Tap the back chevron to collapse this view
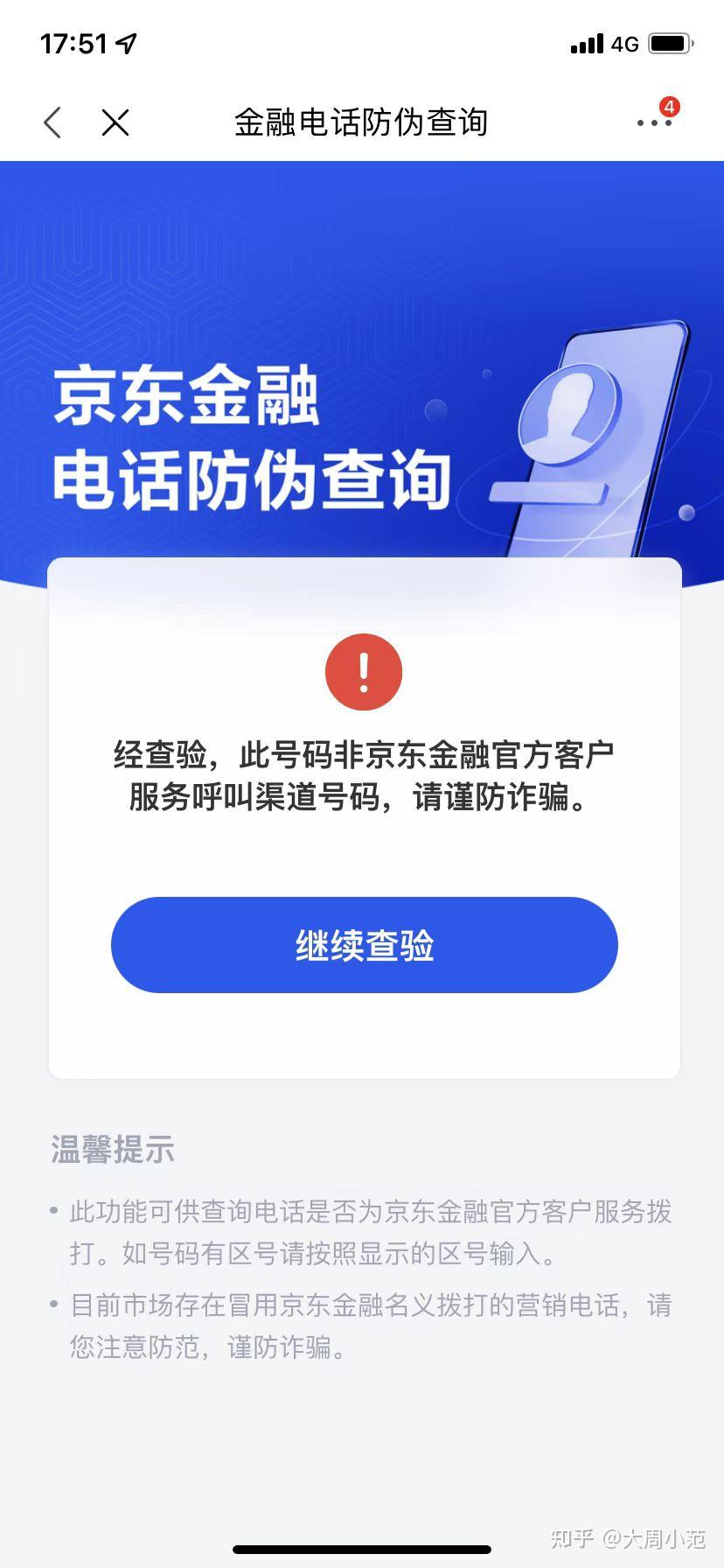Screen dimensions: 724x1568 (x=52, y=122)
